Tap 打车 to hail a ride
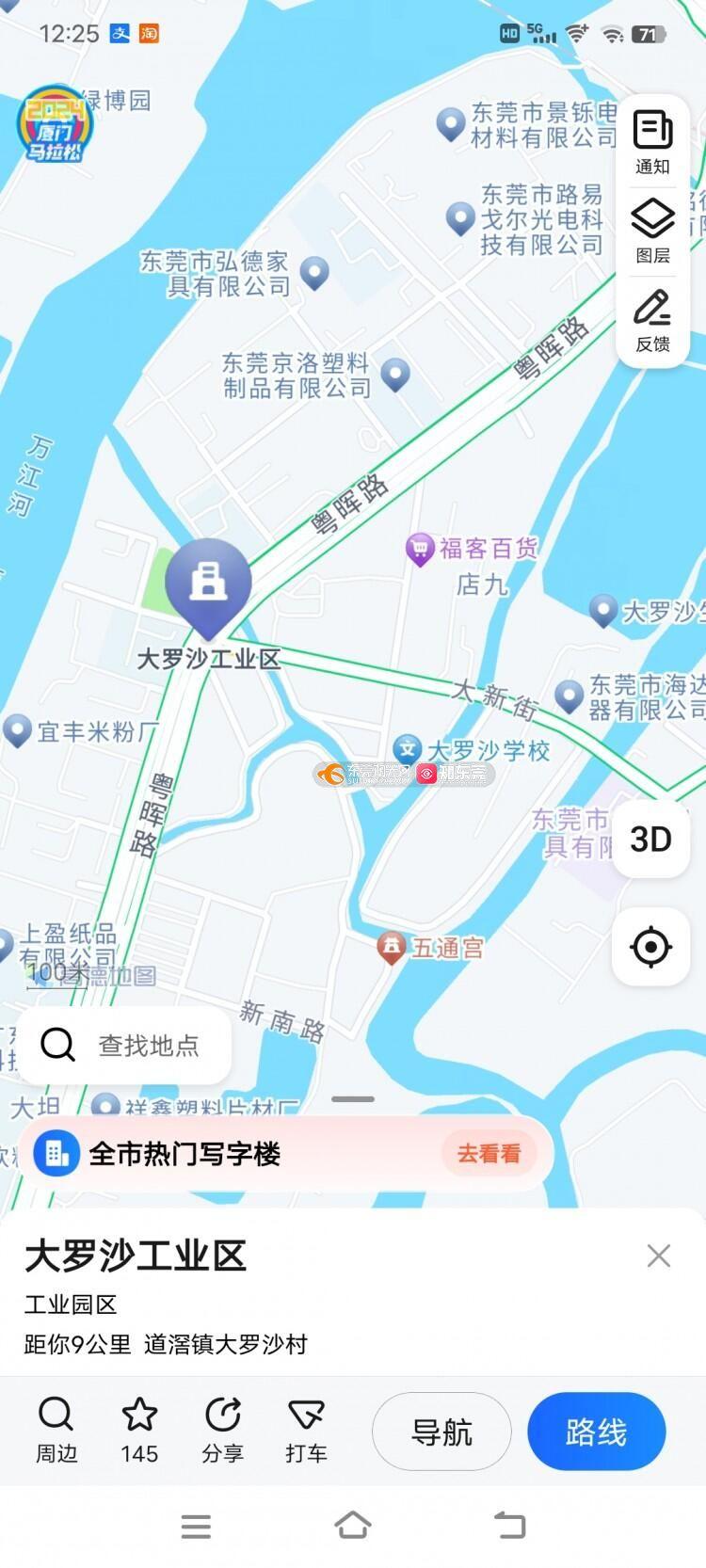 tap(306, 1431)
